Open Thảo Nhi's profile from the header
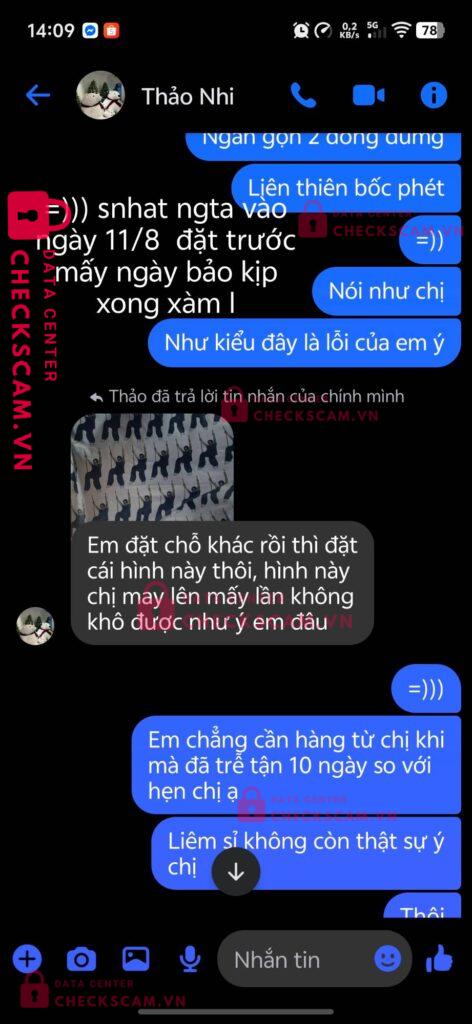This screenshot has width=472, height=1024. (155, 96)
